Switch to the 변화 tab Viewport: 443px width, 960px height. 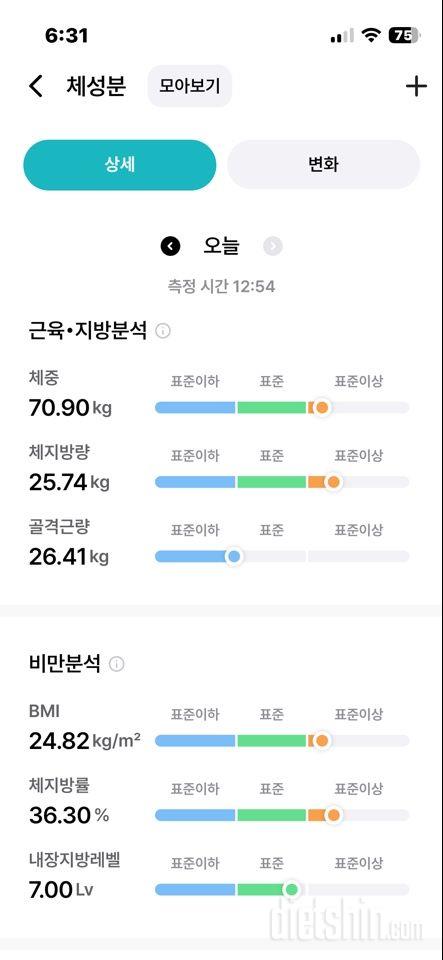coord(323,165)
